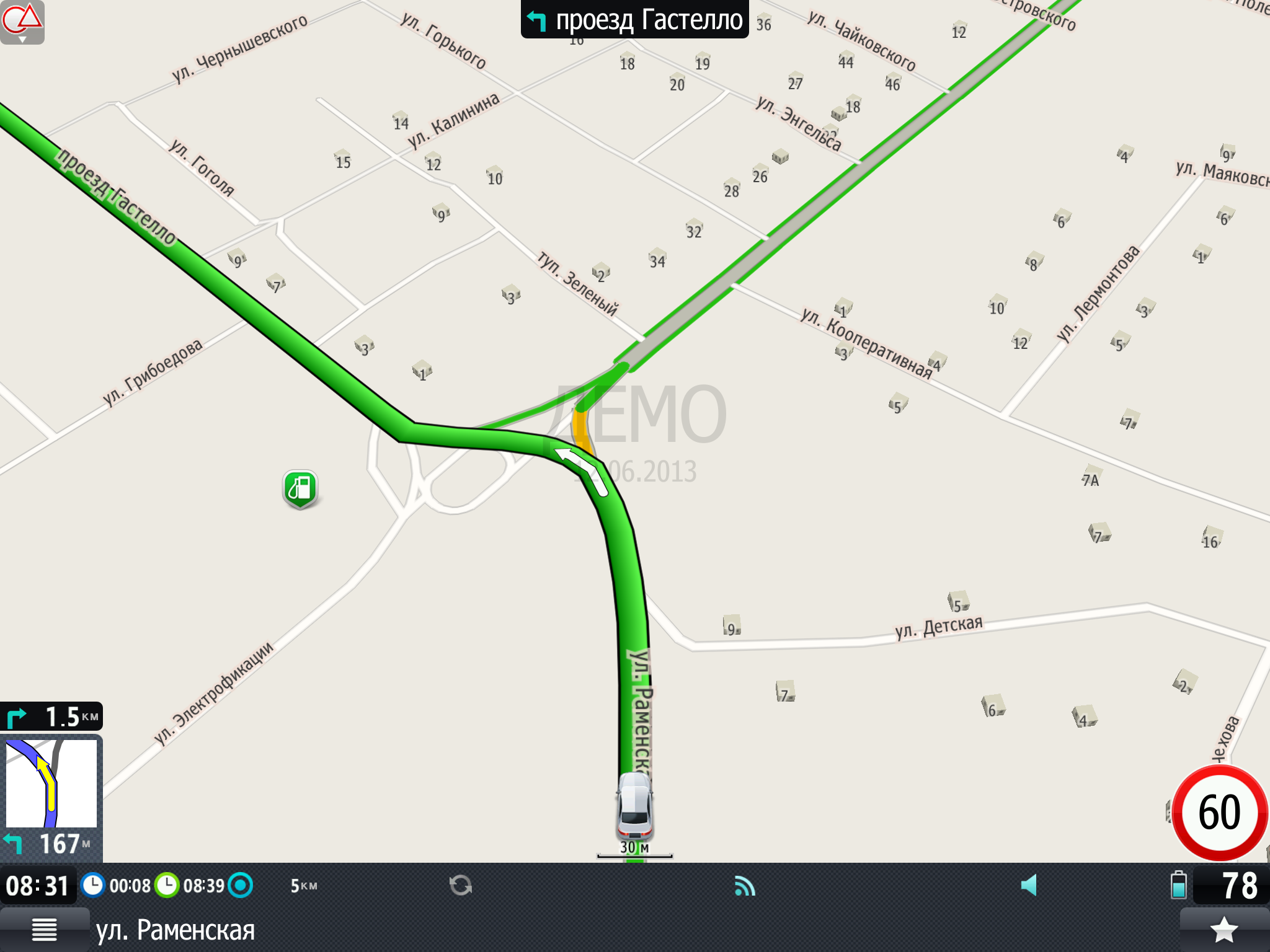Open the compass view mode button
The height and width of the screenshot is (952, 1270).
pyautogui.click(x=22, y=22)
